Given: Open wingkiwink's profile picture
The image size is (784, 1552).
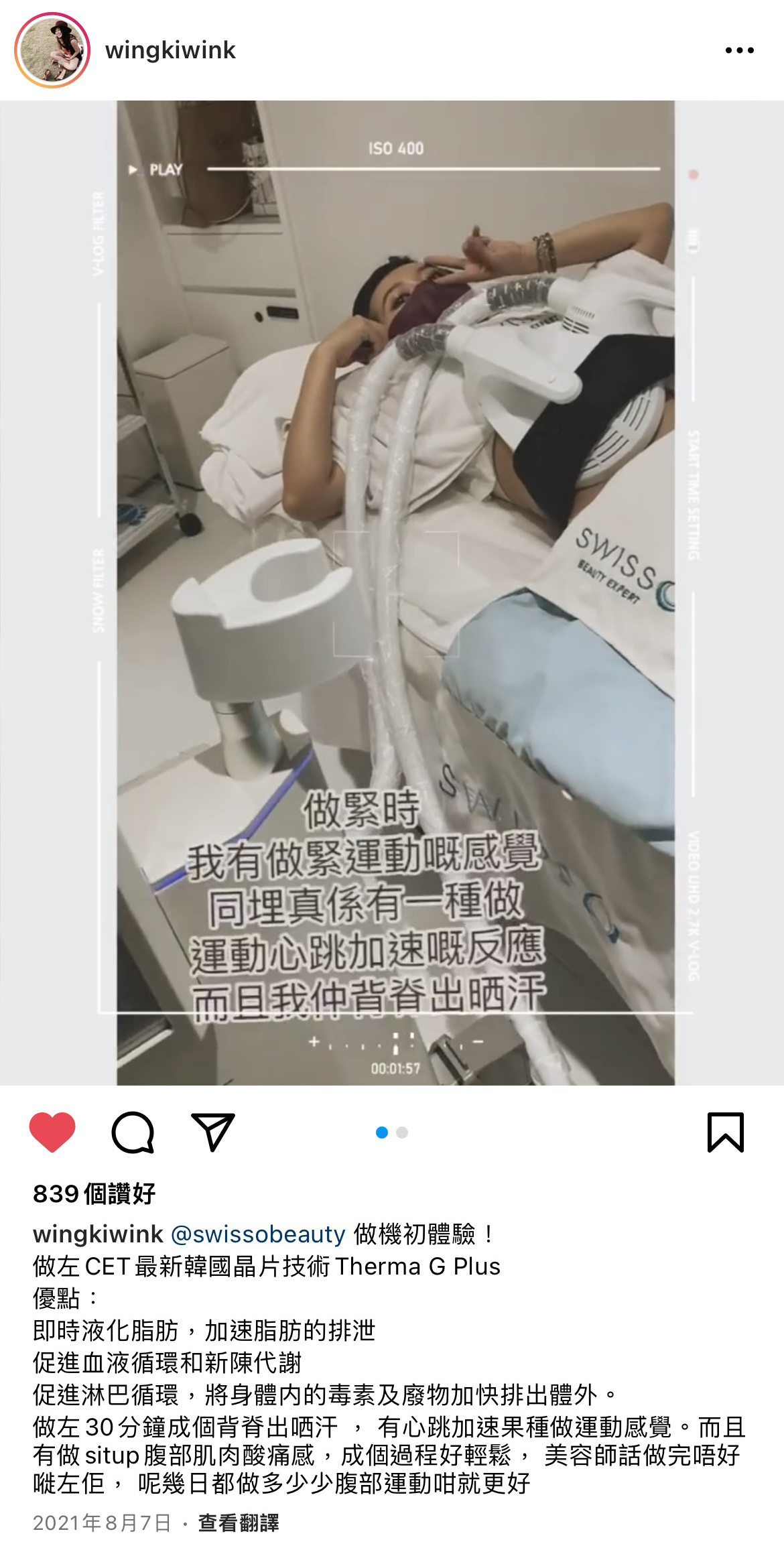Looking at the screenshot, I should click(x=52, y=50).
